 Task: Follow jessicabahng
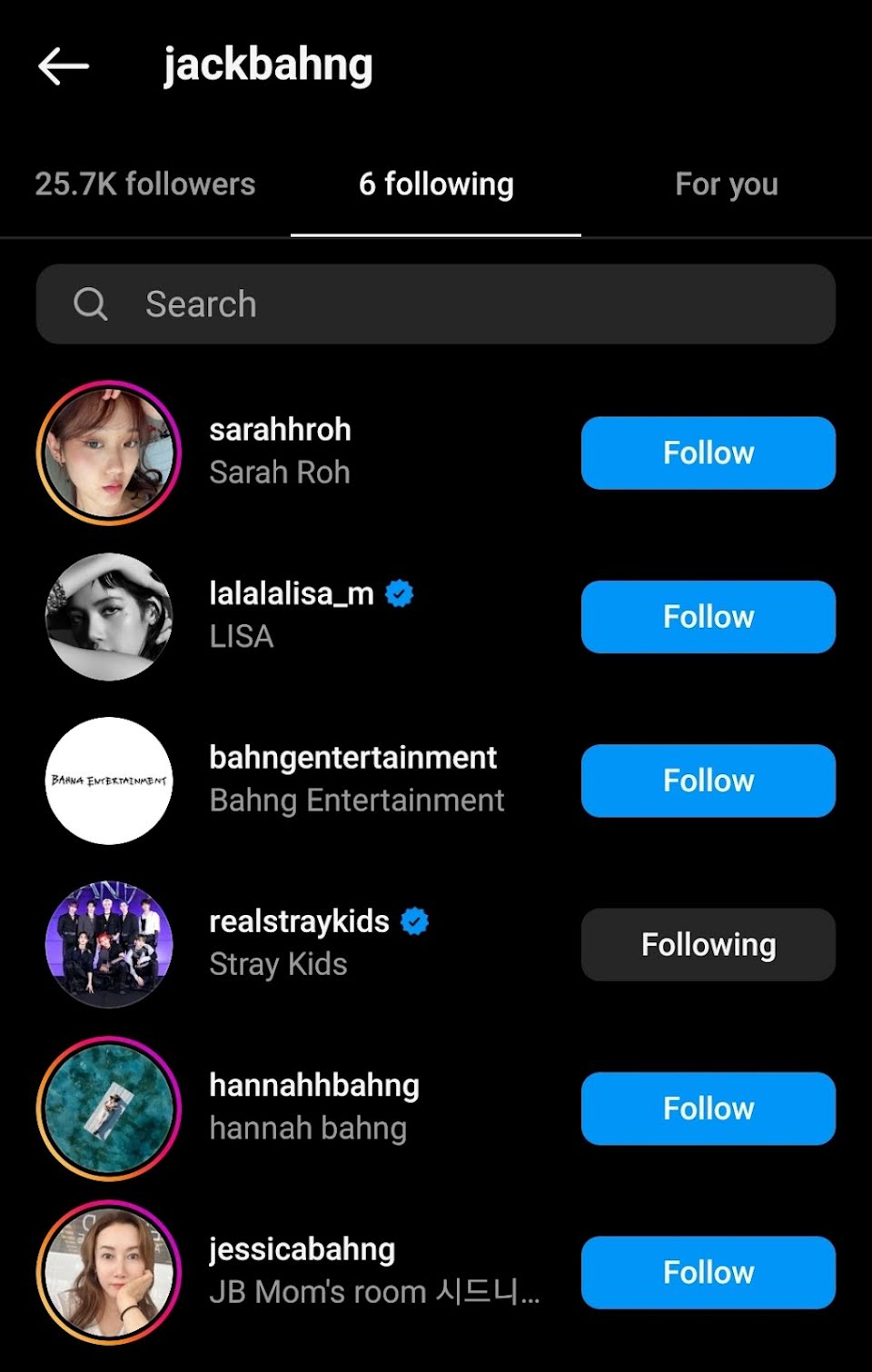708,1272
